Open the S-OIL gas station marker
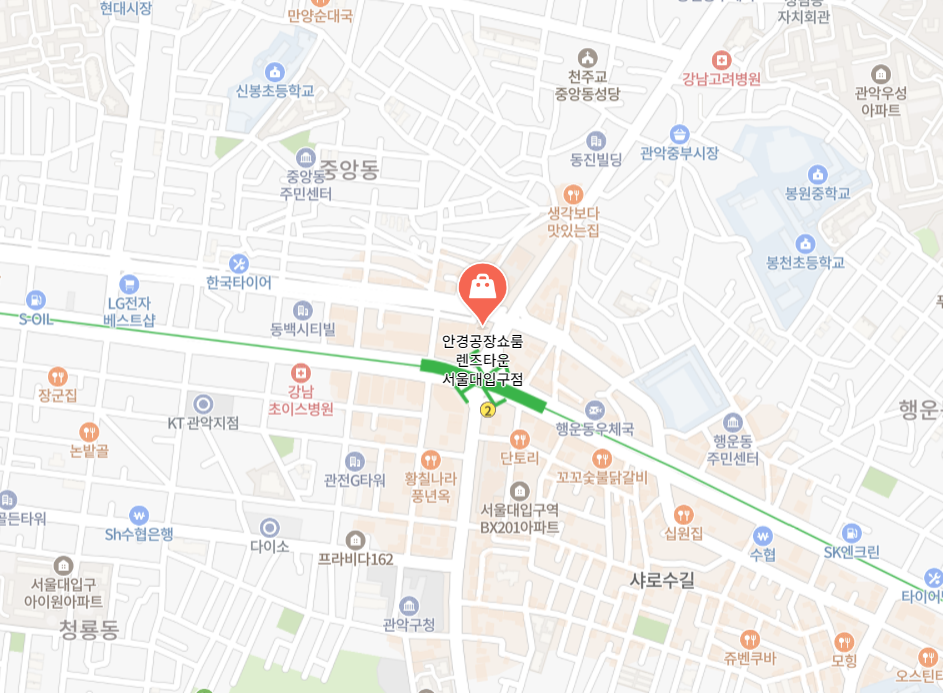Screen dimensions: 943x693 (36, 299)
